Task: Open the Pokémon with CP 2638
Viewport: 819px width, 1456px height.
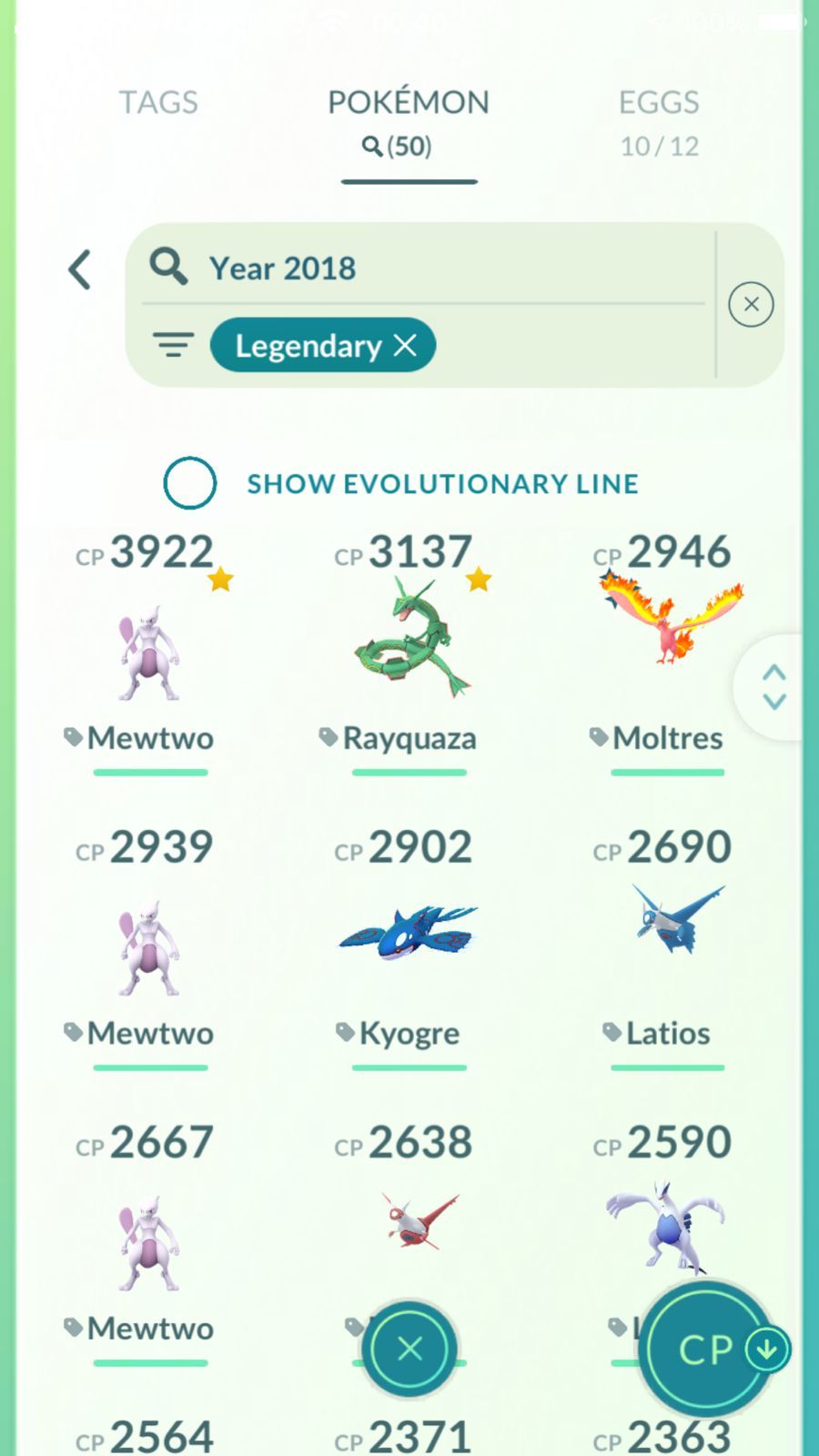Action: (x=409, y=1210)
